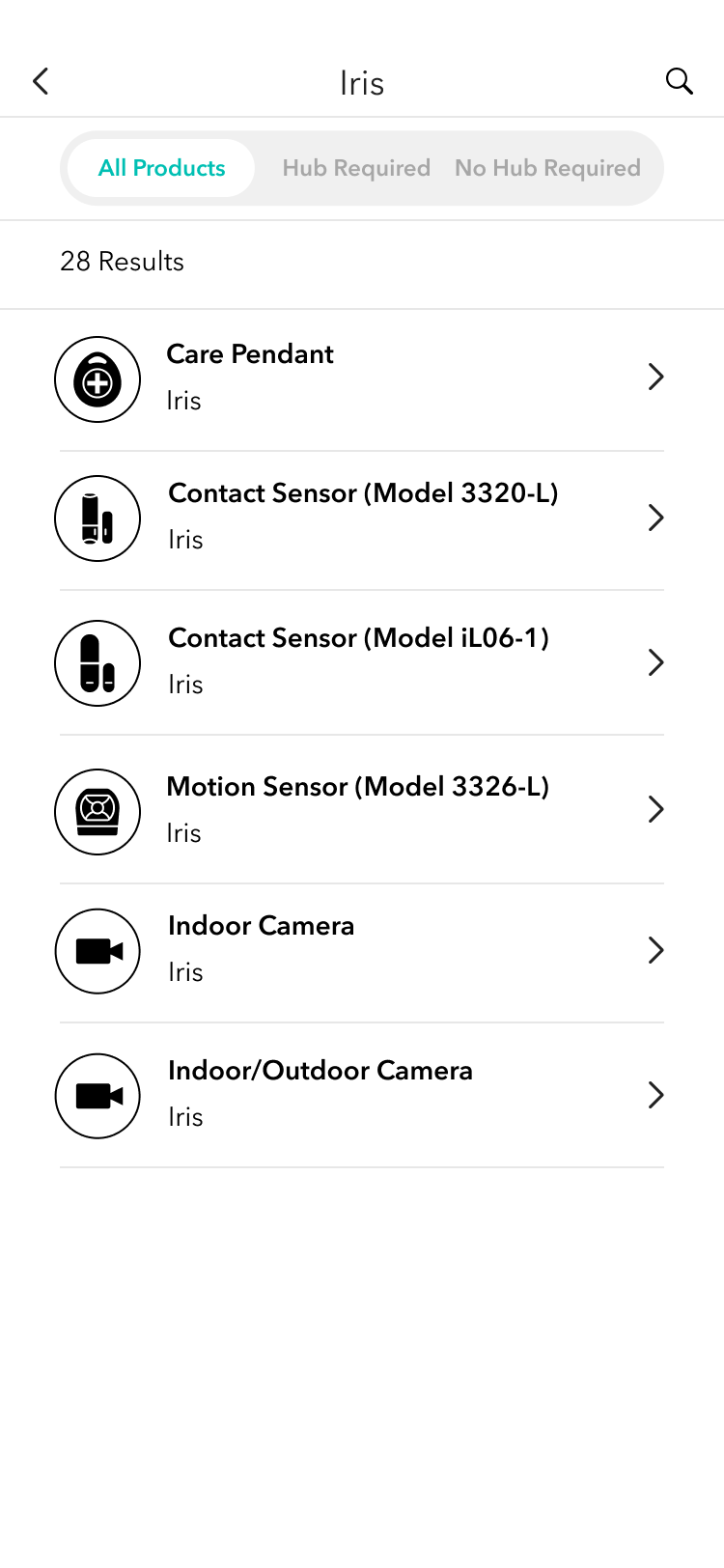This screenshot has width=724, height=1568.
Task: Select the All Products filter
Action: [161, 168]
